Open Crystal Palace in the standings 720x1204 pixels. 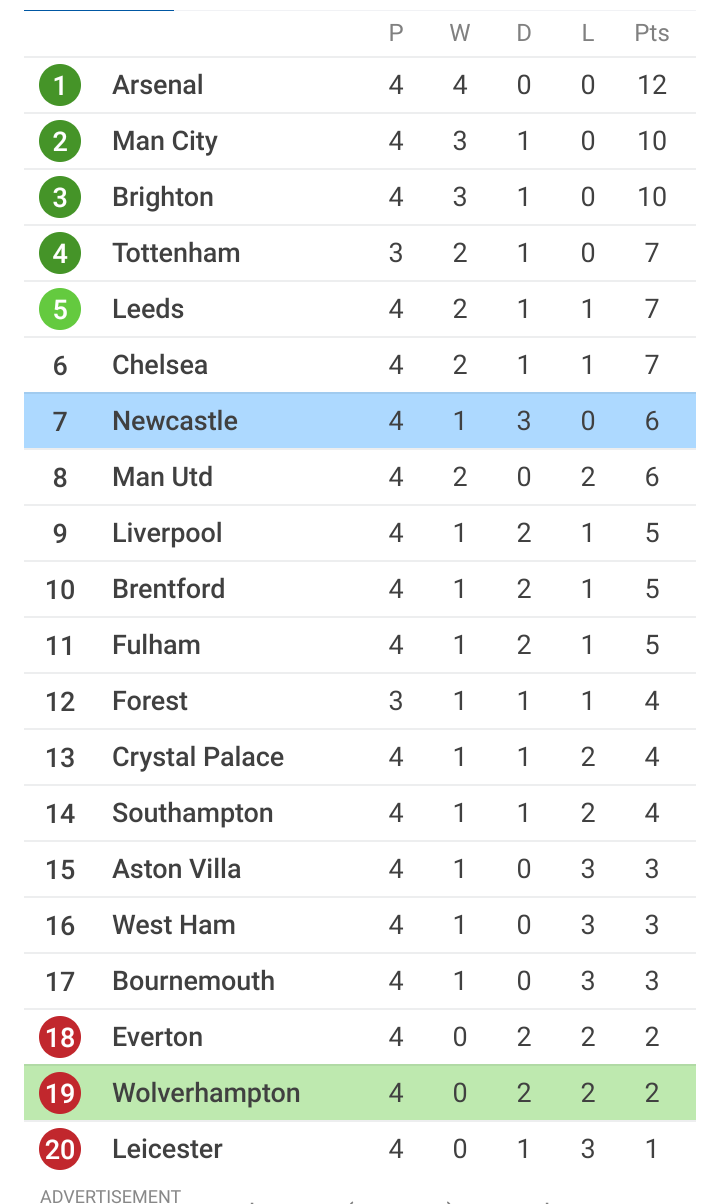(360, 757)
